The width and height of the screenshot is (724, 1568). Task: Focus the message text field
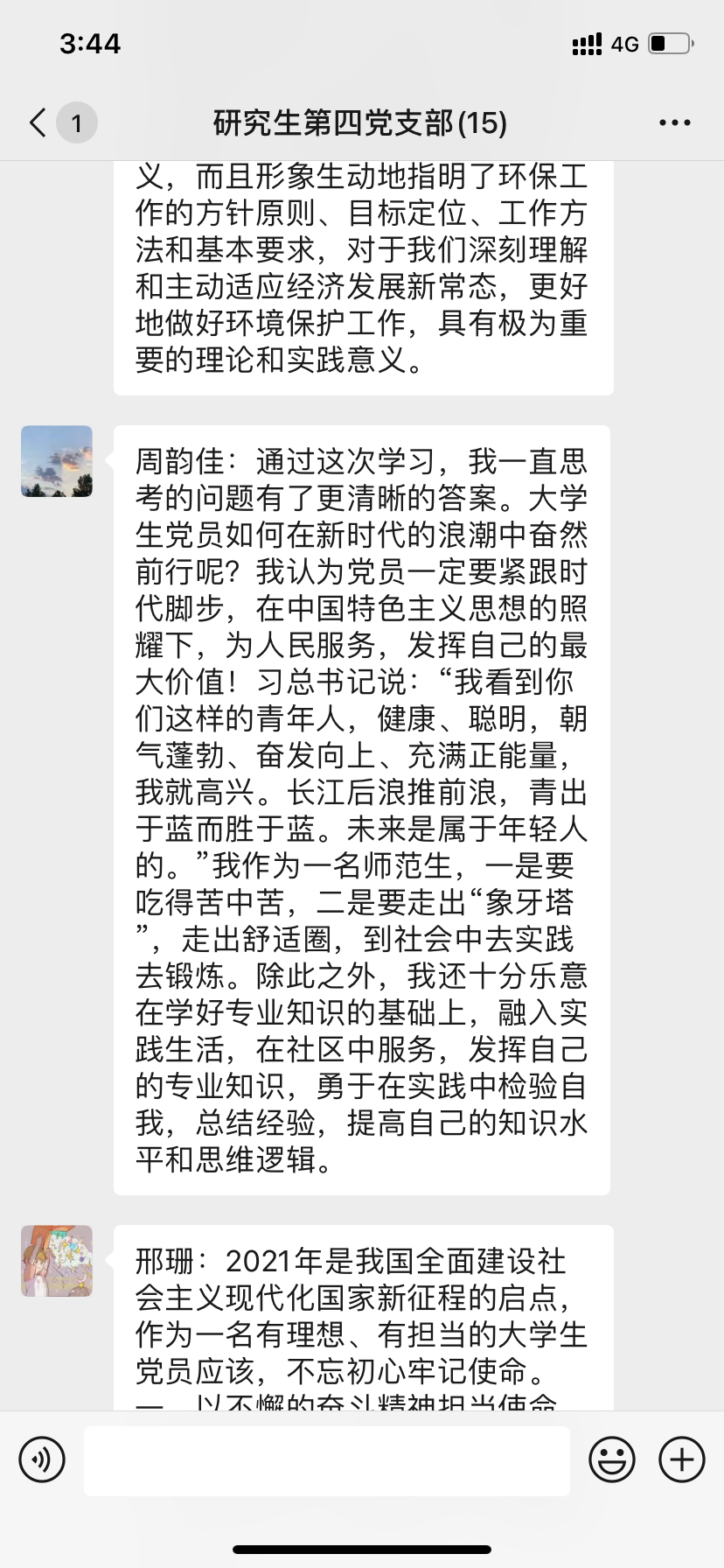click(326, 1460)
